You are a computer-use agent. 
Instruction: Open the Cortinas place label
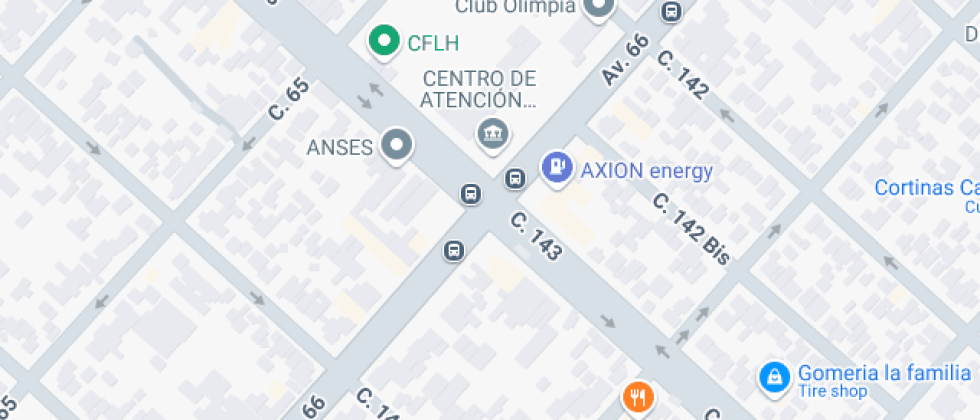coord(926,188)
